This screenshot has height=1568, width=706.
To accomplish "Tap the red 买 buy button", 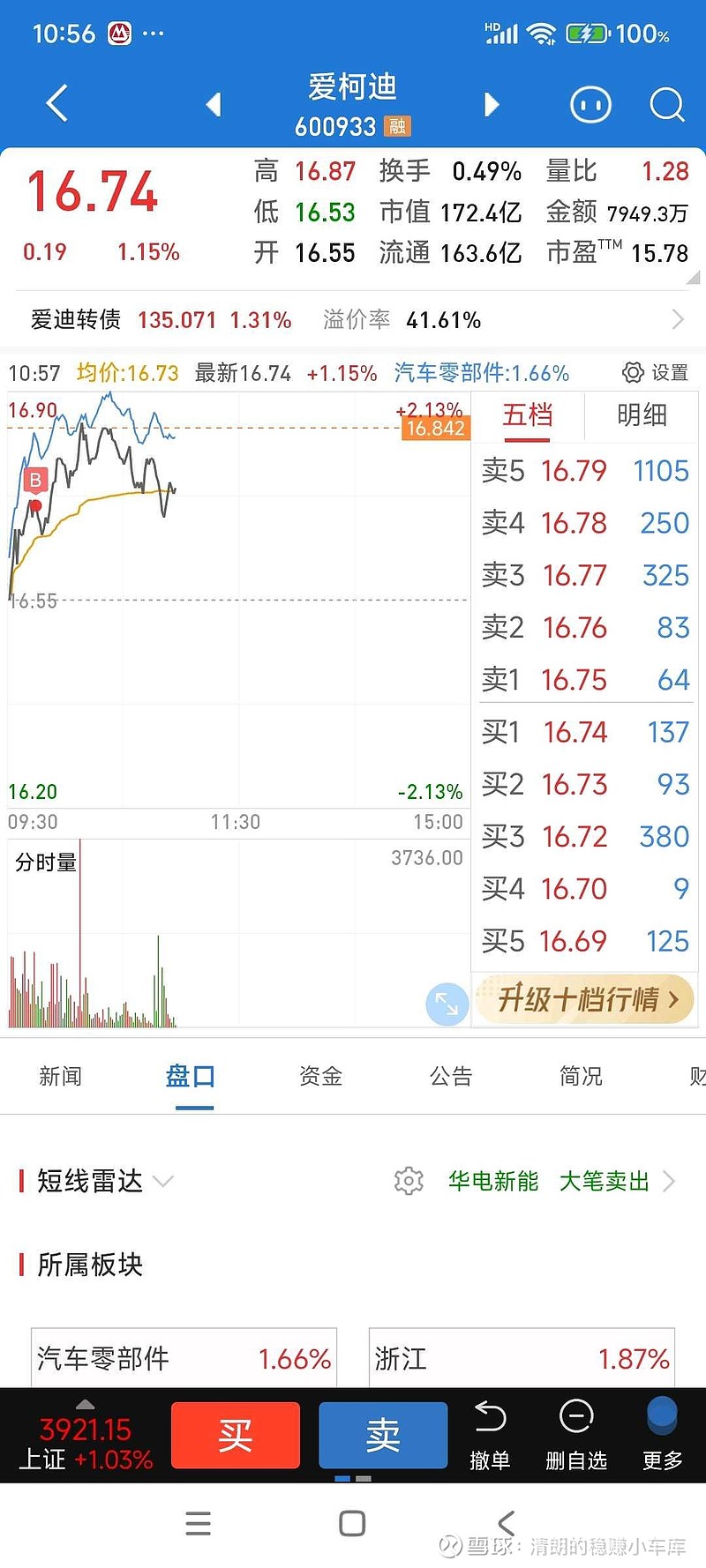I will click(236, 1436).
